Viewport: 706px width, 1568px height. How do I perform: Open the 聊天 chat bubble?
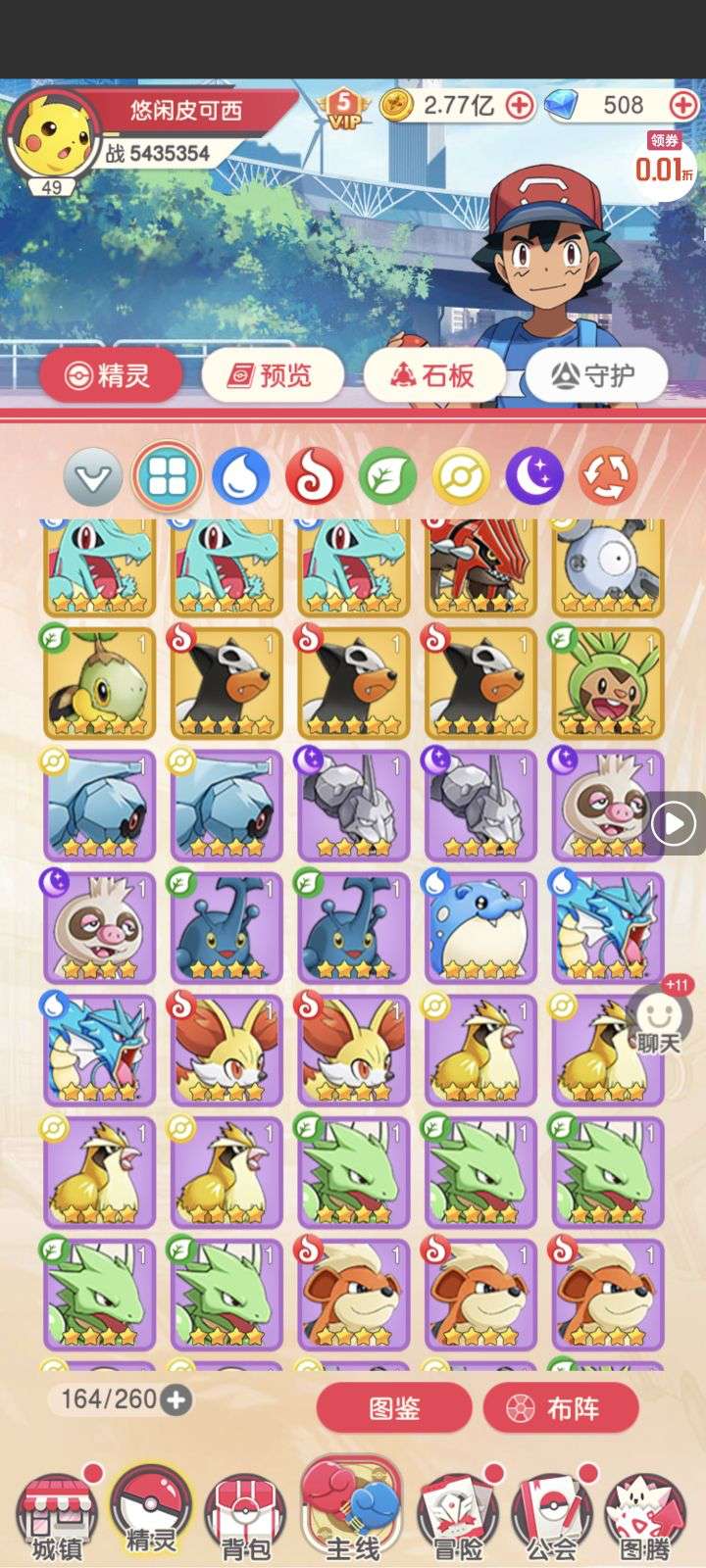coord(659,1021)
